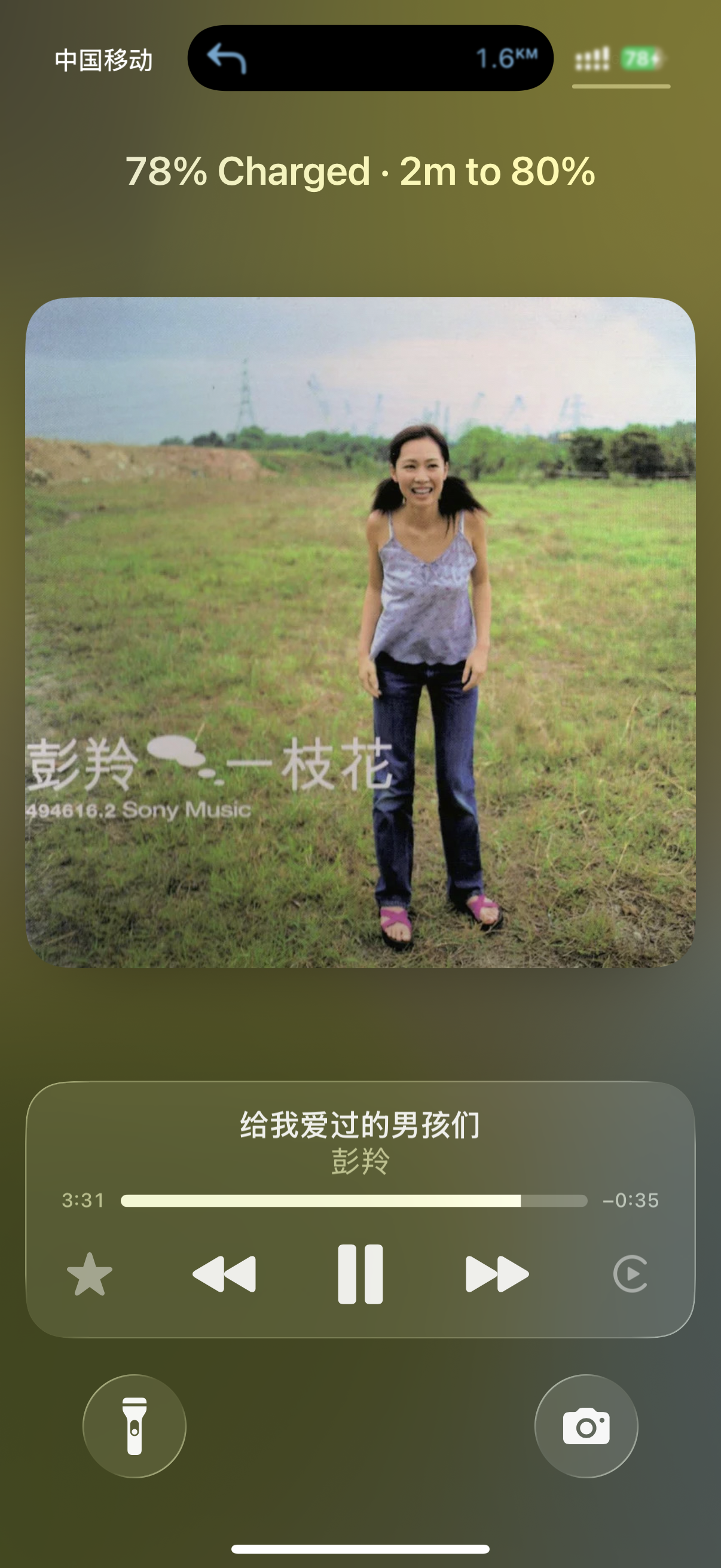Favorite this song with the star
Image resolution: width=721 pixels, height=1568 pixels.
90,1274
